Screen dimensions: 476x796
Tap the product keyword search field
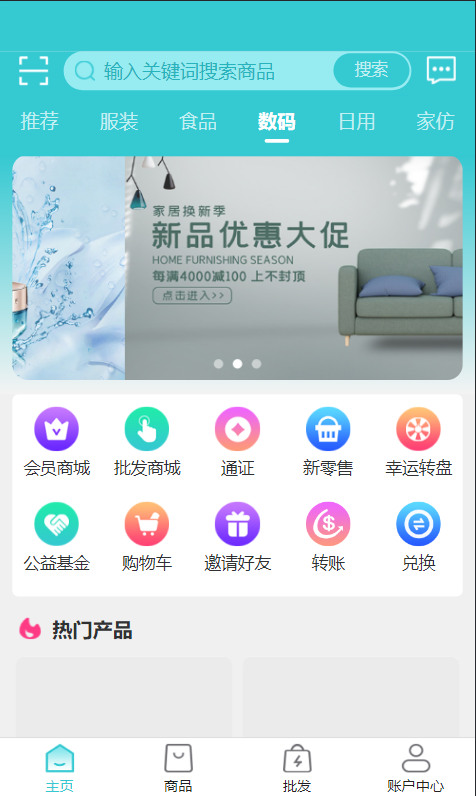[x=198, y=71]
